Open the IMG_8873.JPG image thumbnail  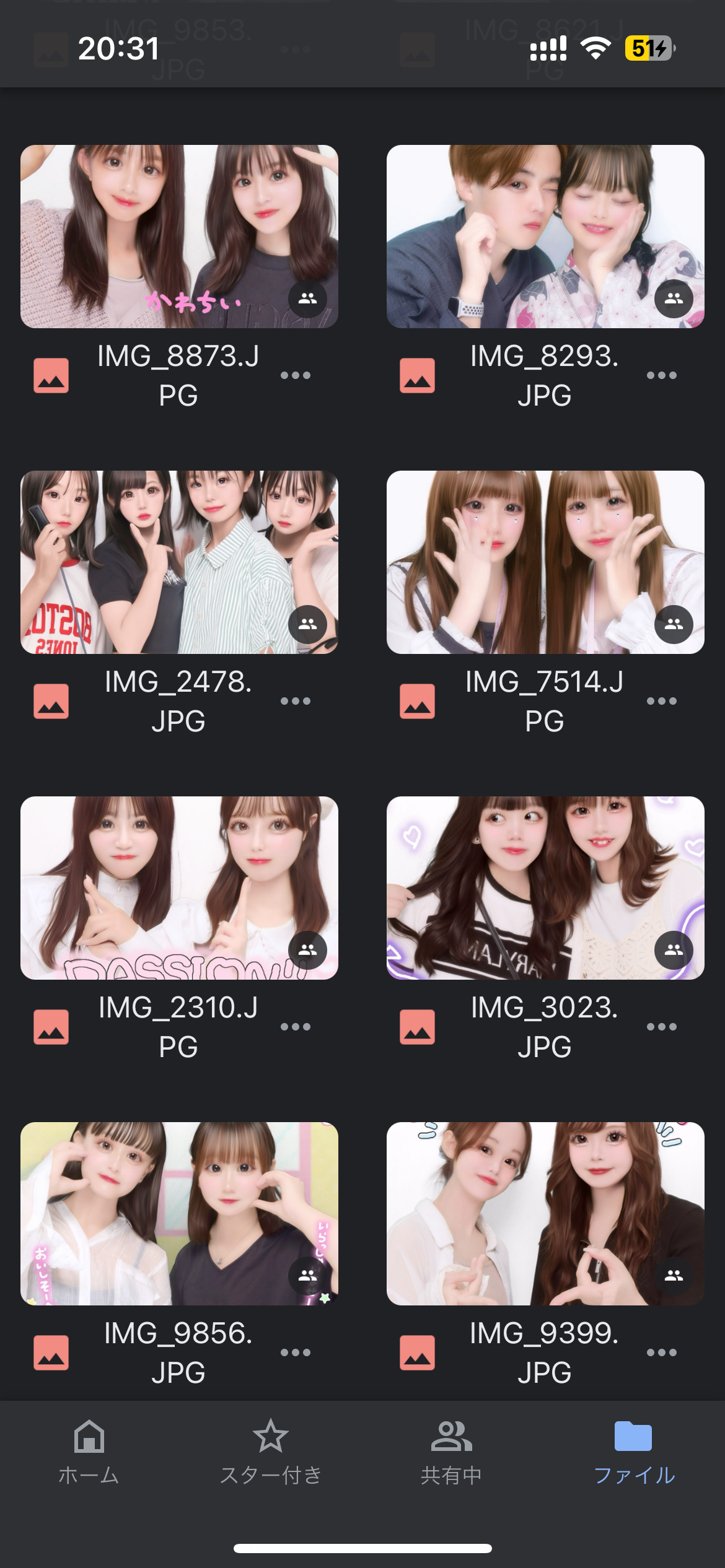point(179,236)
